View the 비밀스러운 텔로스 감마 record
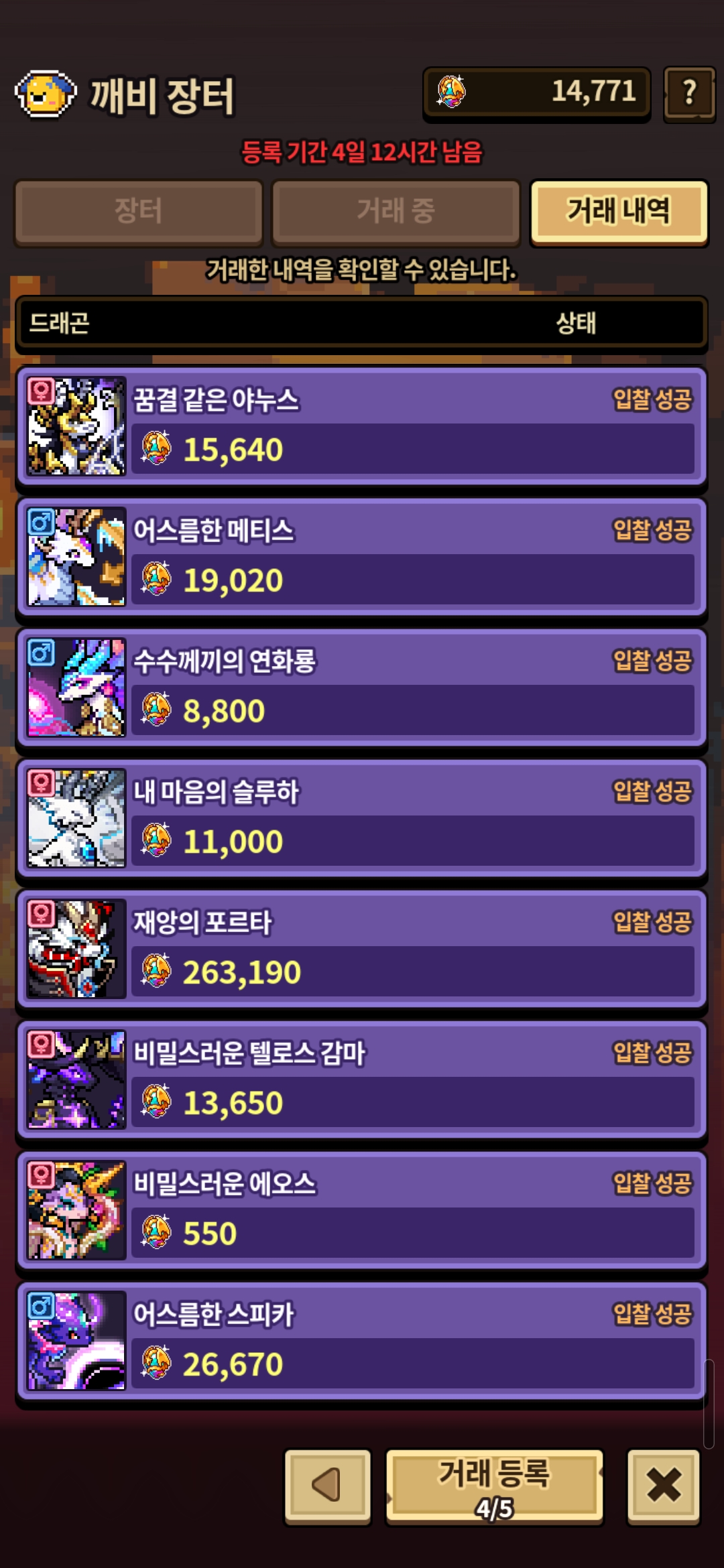Viewport: 724px width, 1568px height. 362,1079
